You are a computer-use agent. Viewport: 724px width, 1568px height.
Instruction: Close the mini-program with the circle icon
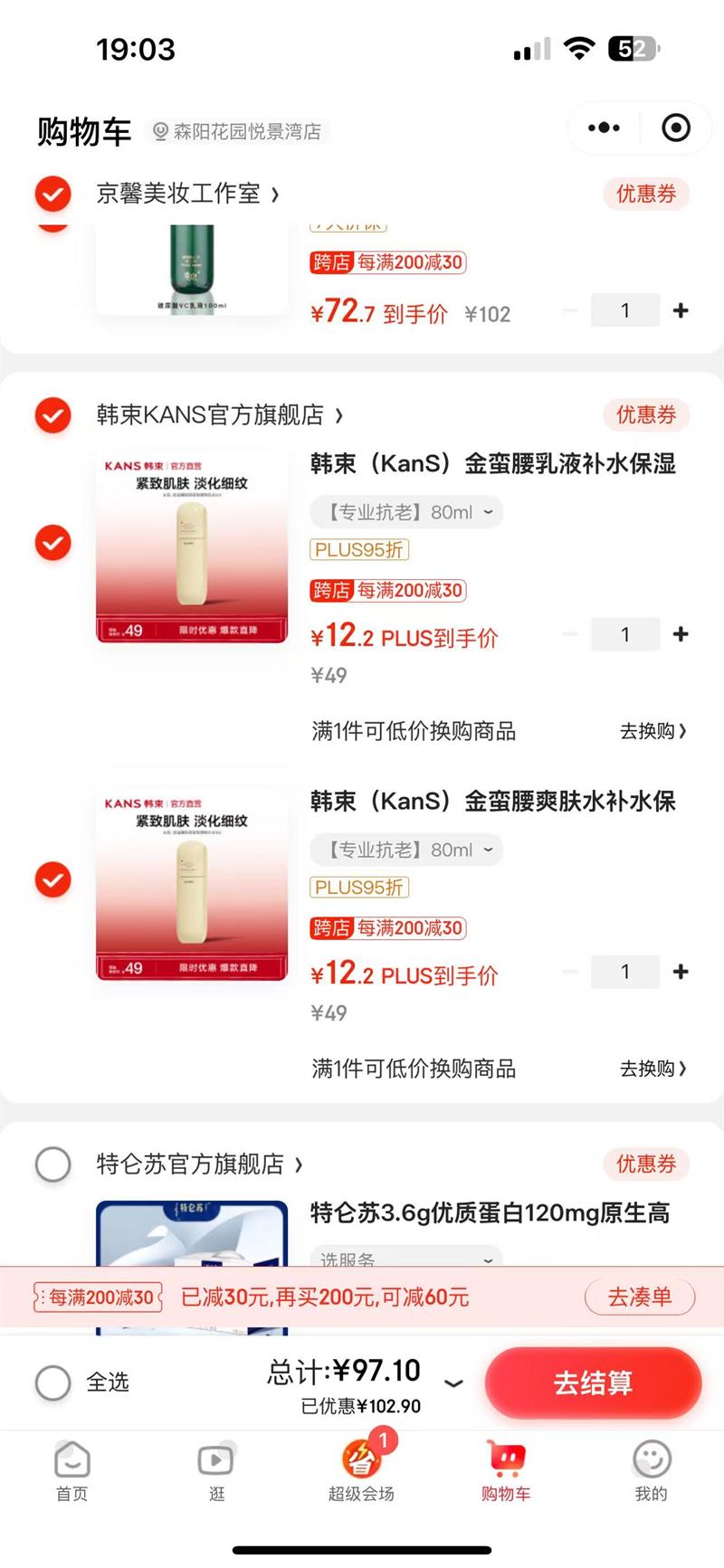pos(675,128)
